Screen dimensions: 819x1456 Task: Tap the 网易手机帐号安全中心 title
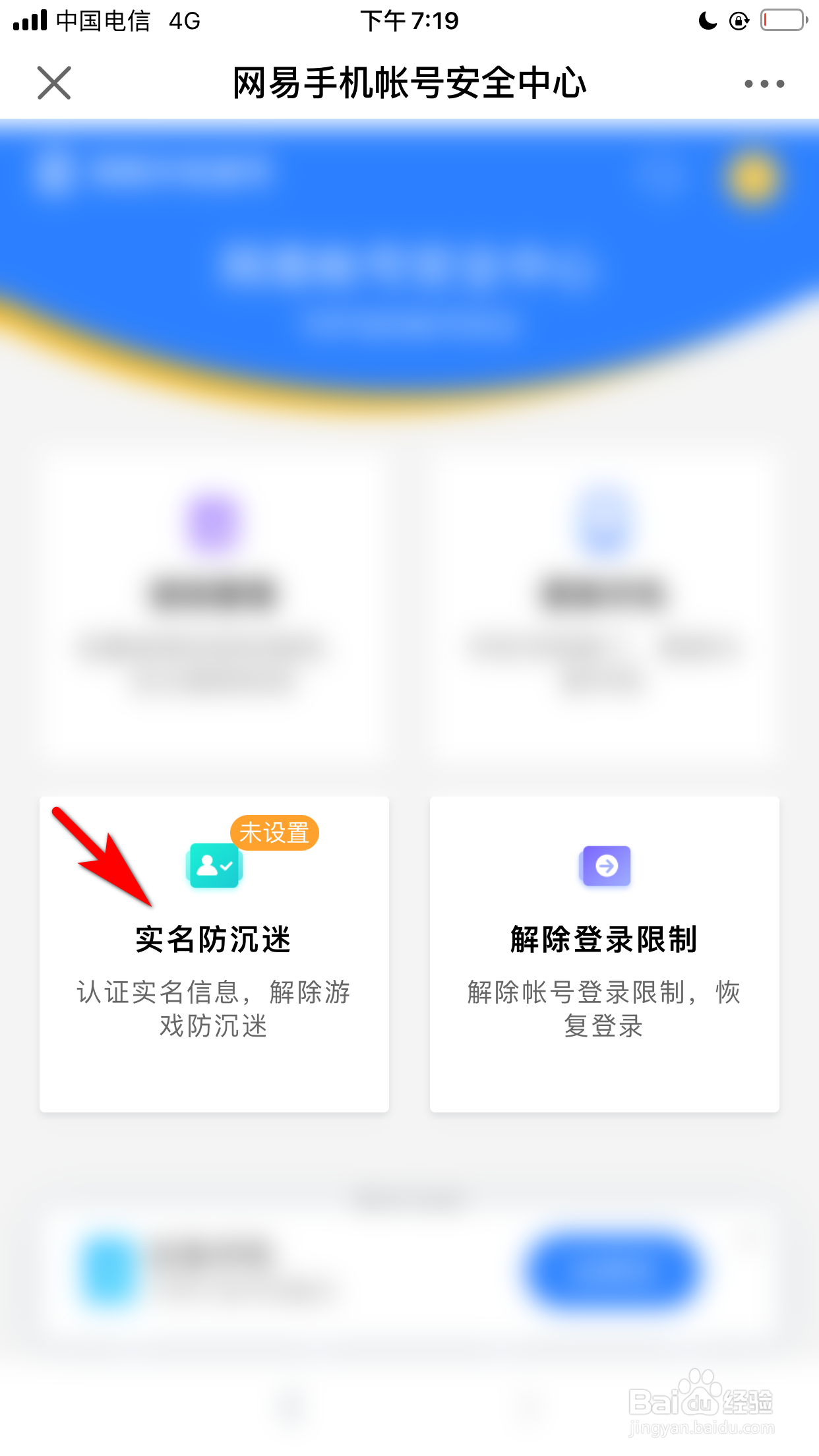point(409,83)
